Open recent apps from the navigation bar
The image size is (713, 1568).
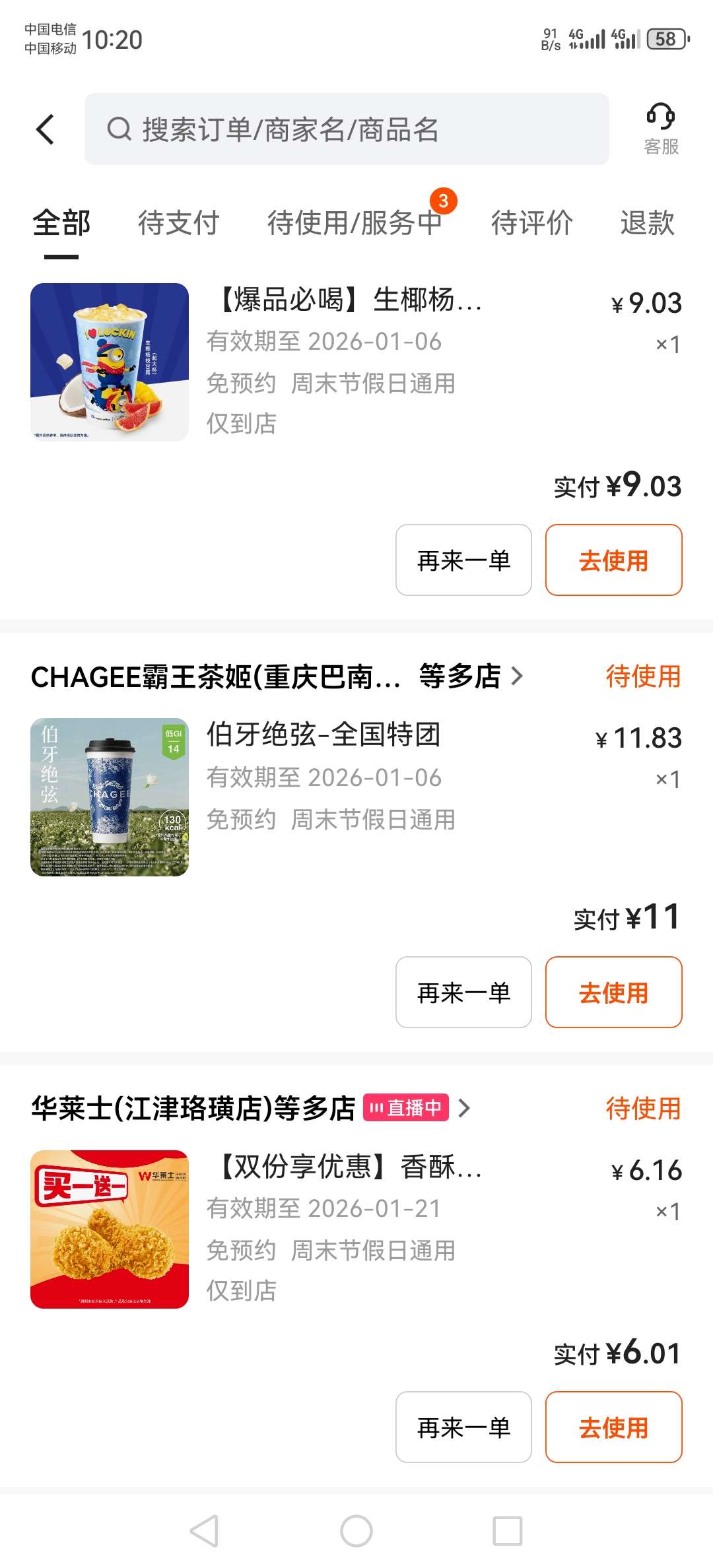point(508,1531)
